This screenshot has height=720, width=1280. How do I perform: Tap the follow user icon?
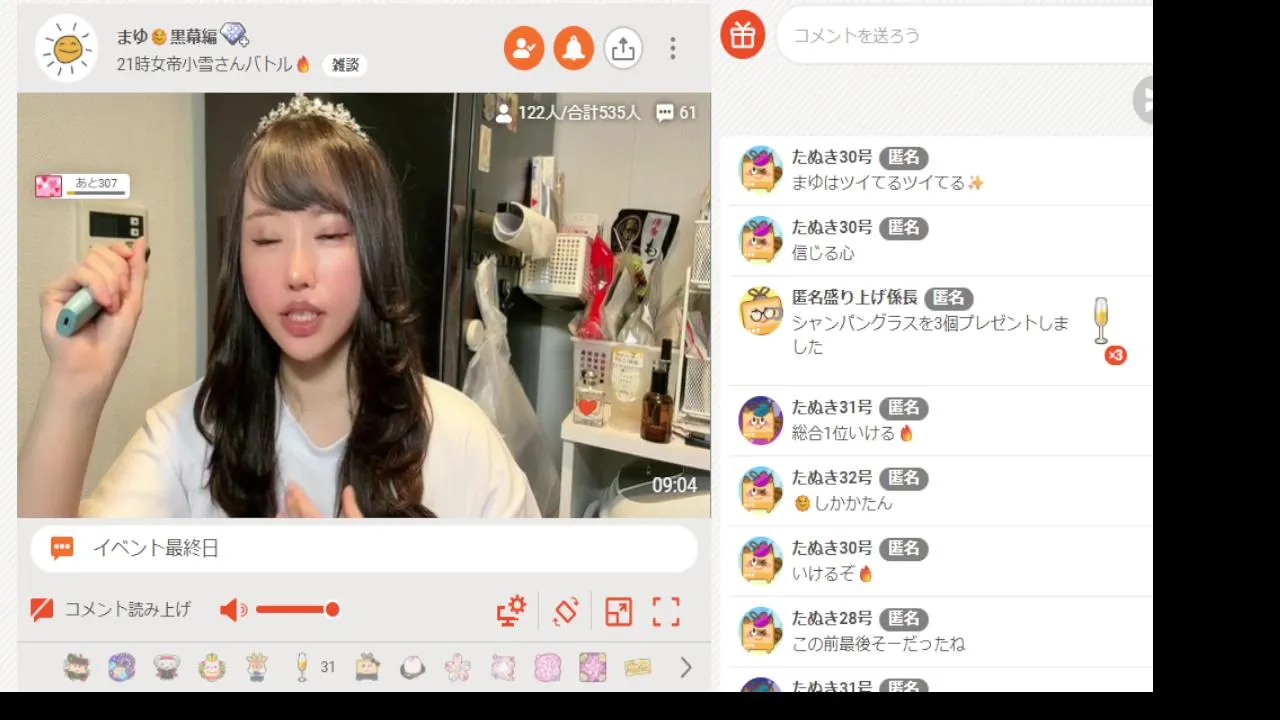click(x=524, y=48)
